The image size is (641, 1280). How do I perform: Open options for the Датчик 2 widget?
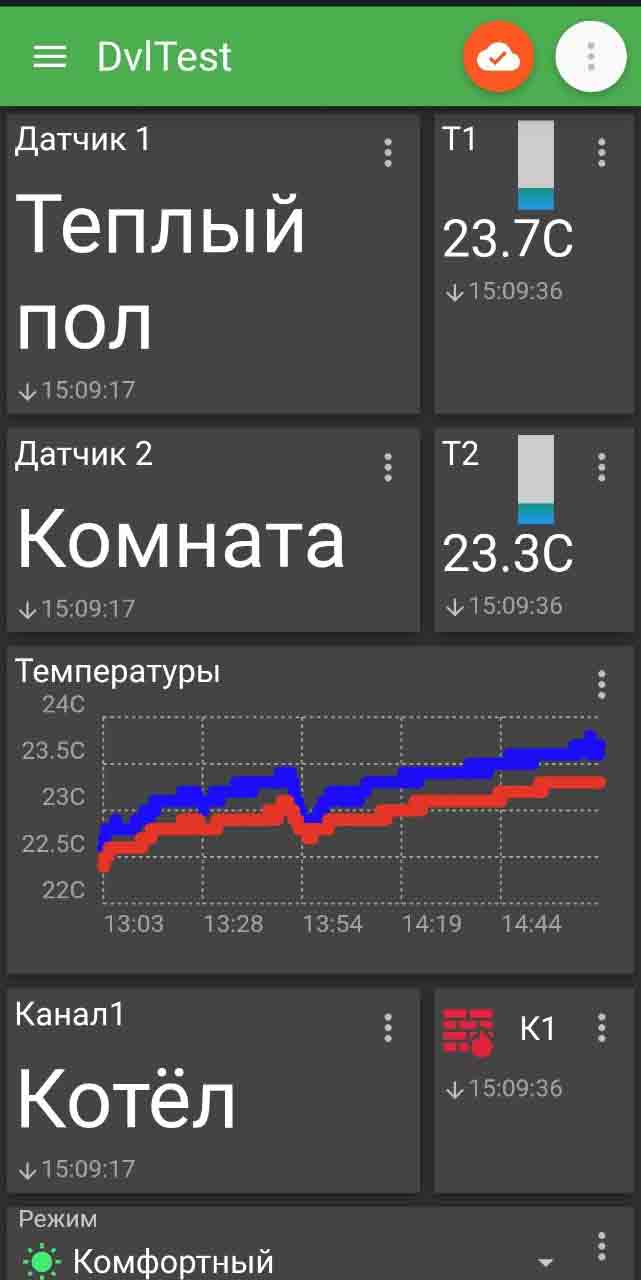[388, 467]
